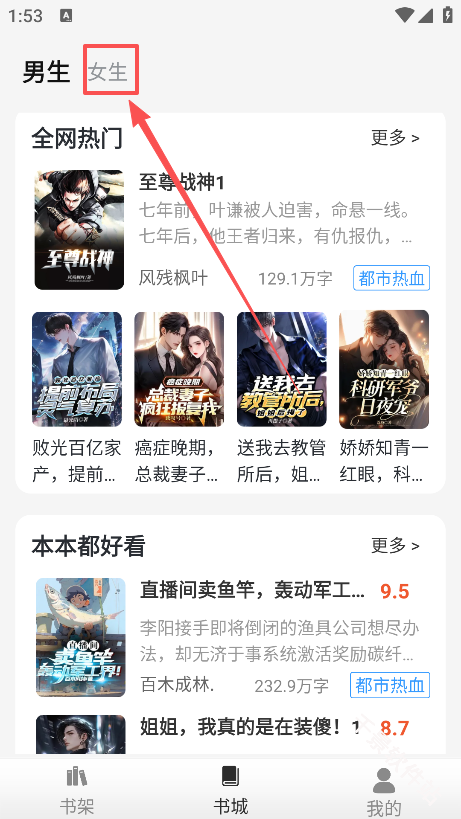Open 姐姐，我真的是在装傻 book
Image resolution: width=461 pixels, height=819 pixels.
(230, 735)
